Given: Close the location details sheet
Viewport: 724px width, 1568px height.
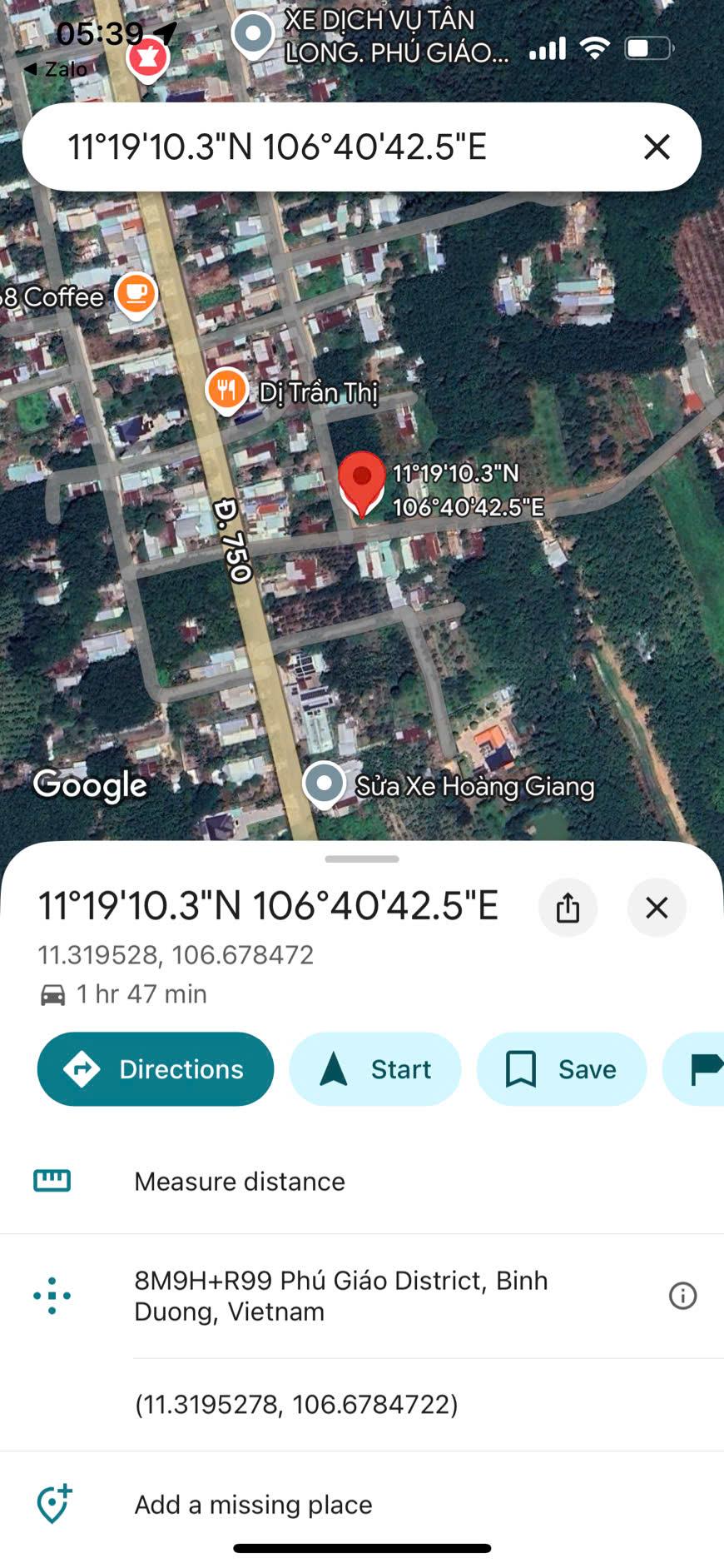Looking at the screenshot, I should (657, 908).
